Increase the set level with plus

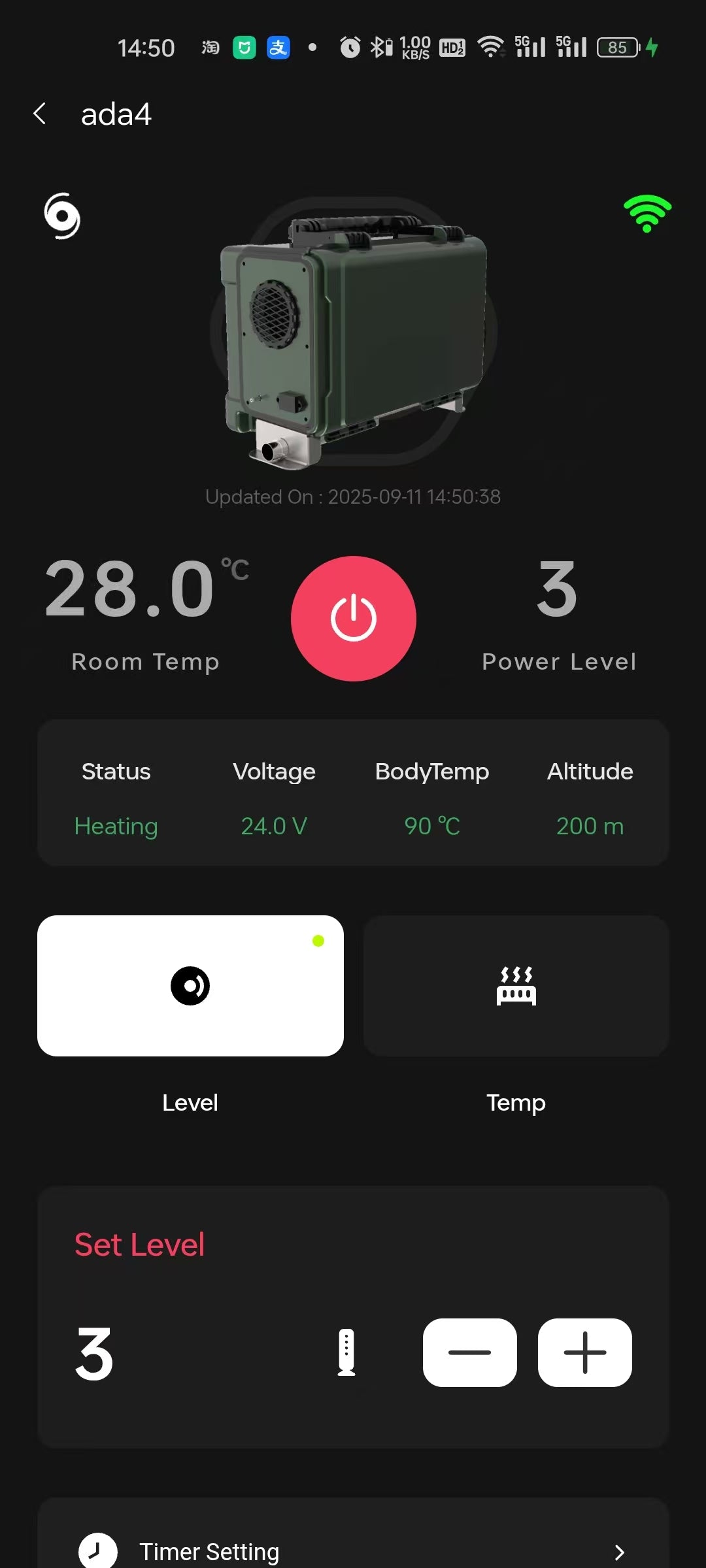coord(584,1352)
